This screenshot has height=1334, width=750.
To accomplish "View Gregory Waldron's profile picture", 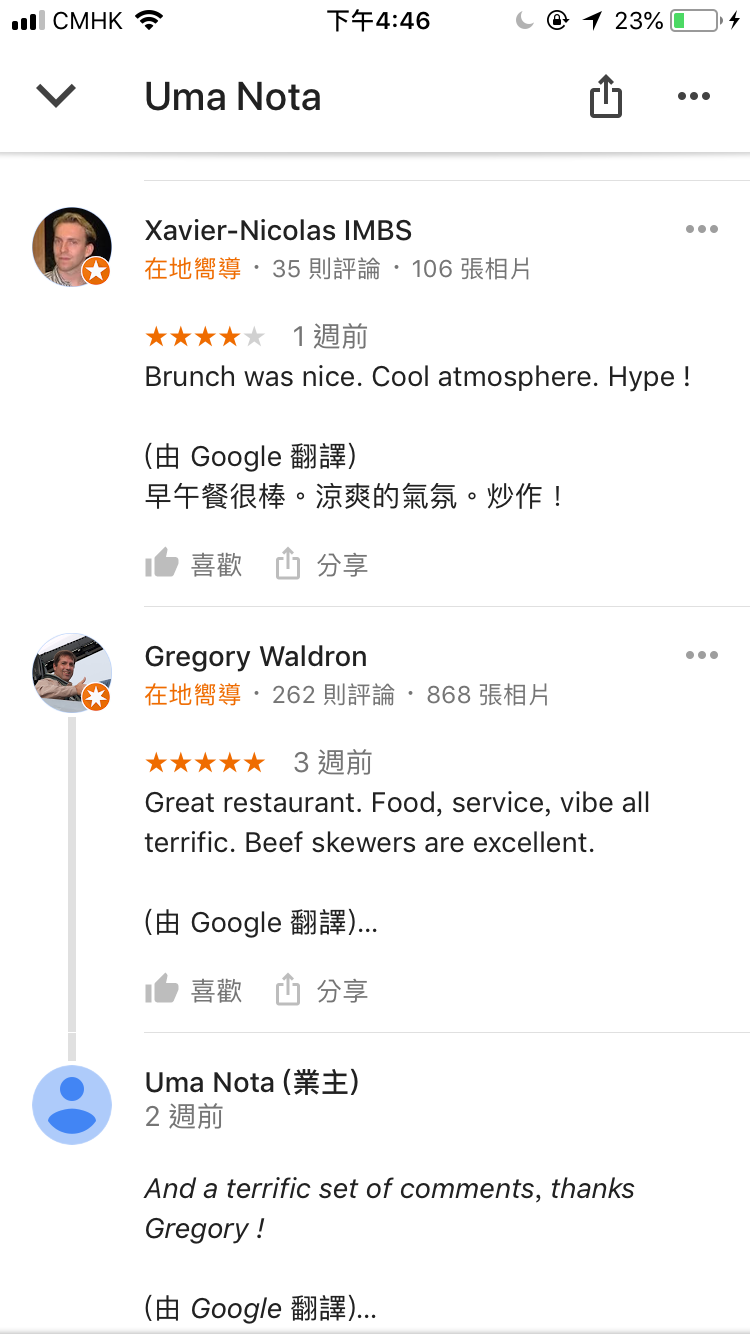I will tap(72, 673).
